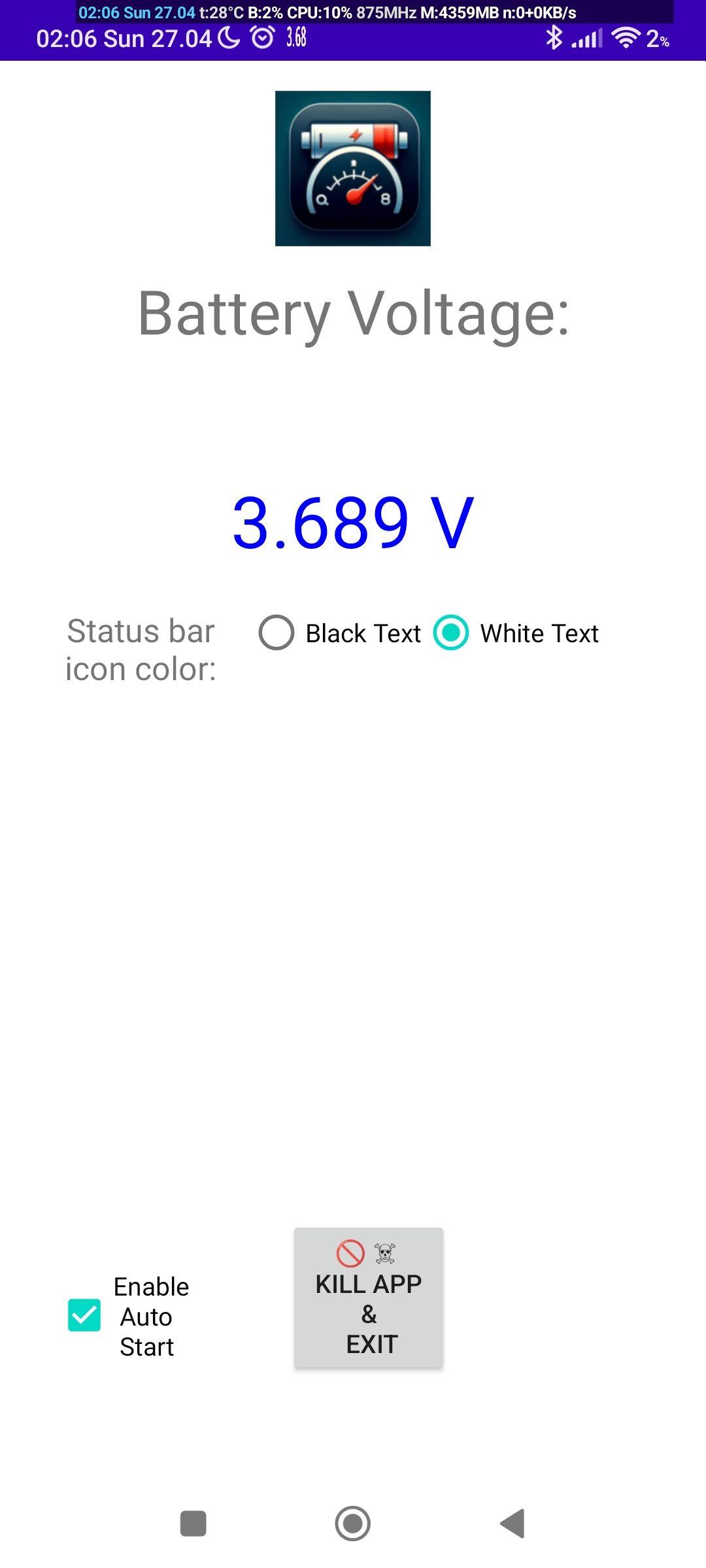Go to the home screen

coord(353,1524)
